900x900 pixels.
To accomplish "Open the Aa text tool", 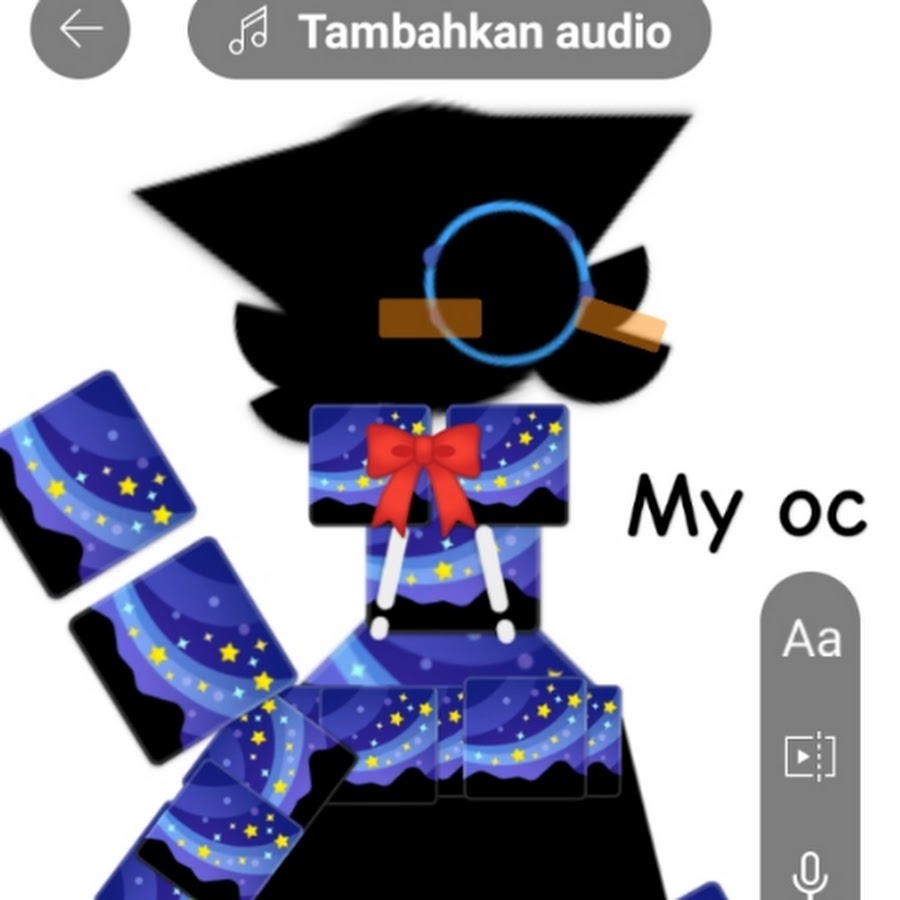I will point(811,638).
